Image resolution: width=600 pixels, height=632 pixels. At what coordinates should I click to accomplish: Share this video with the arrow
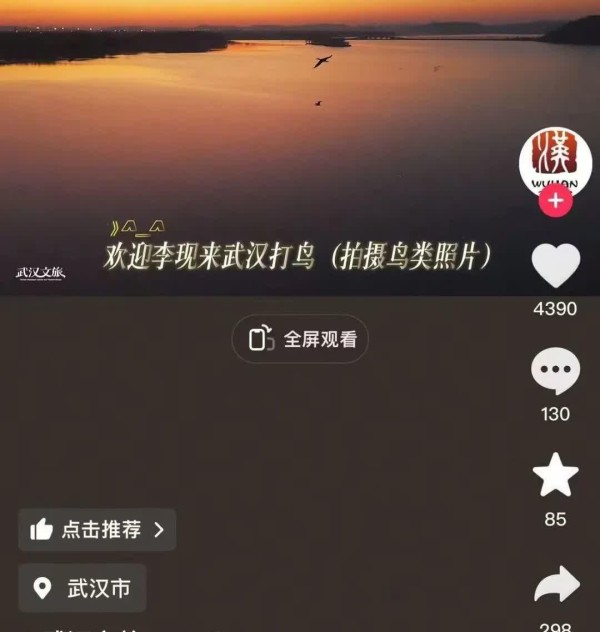coord(556,586)
